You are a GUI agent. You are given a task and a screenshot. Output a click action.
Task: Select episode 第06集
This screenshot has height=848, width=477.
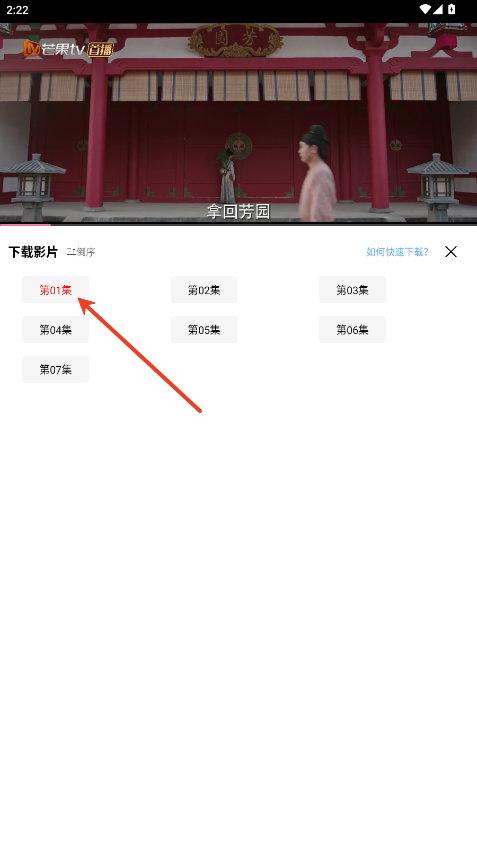[352, 329]
